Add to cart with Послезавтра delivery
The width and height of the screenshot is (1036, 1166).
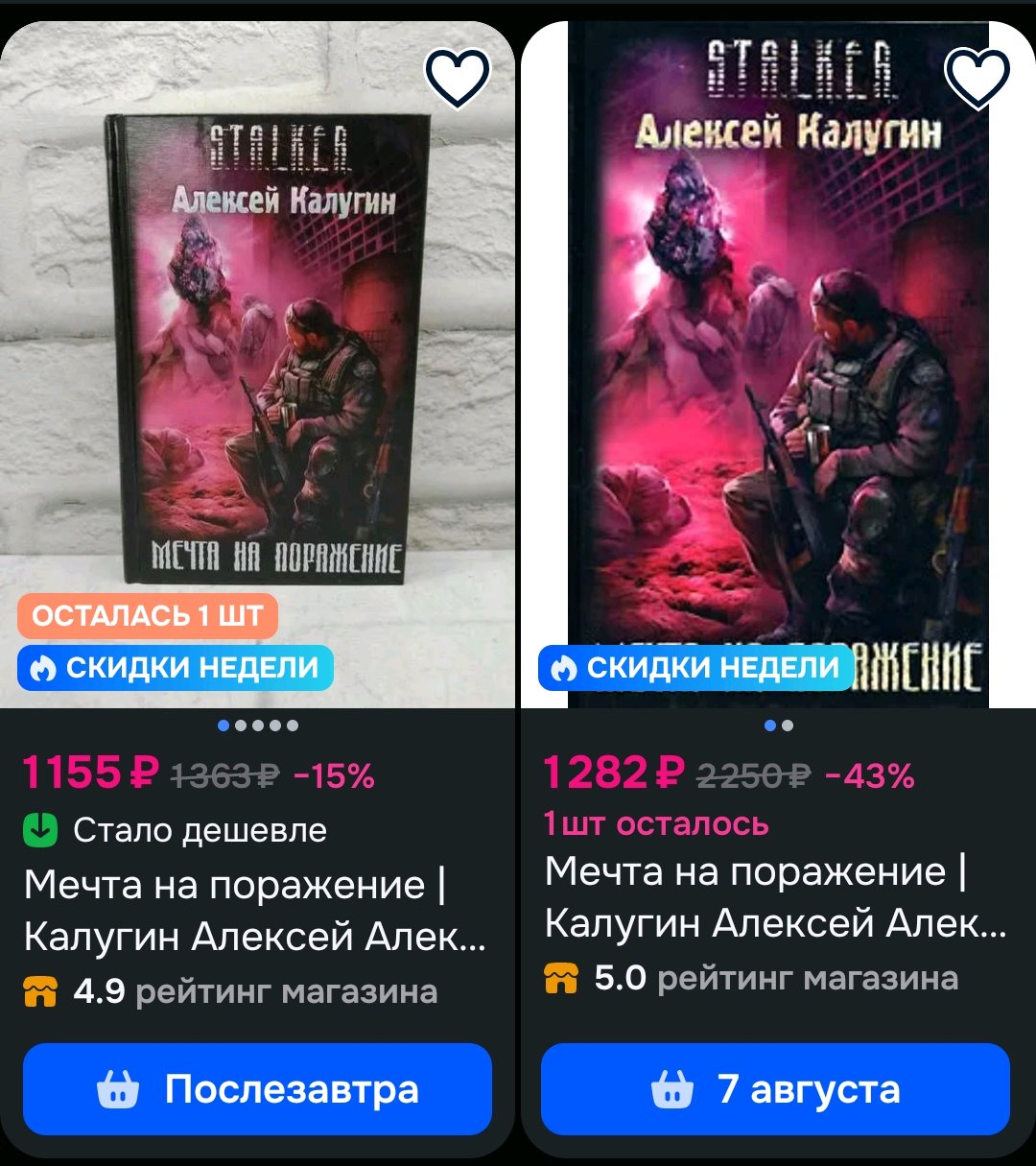(257, 1089)
